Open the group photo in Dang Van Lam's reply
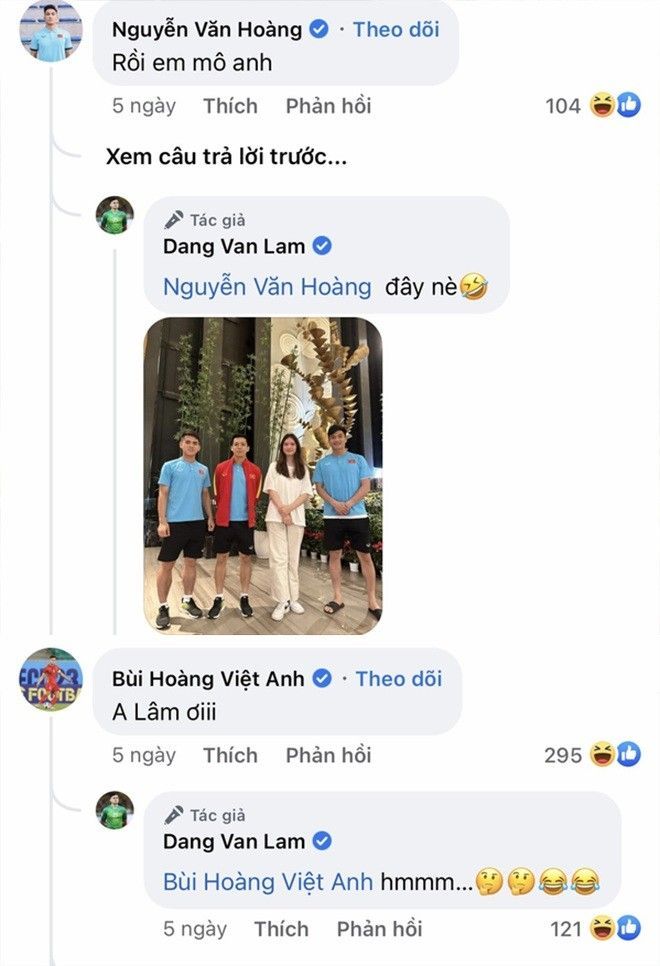 point(263,475)
